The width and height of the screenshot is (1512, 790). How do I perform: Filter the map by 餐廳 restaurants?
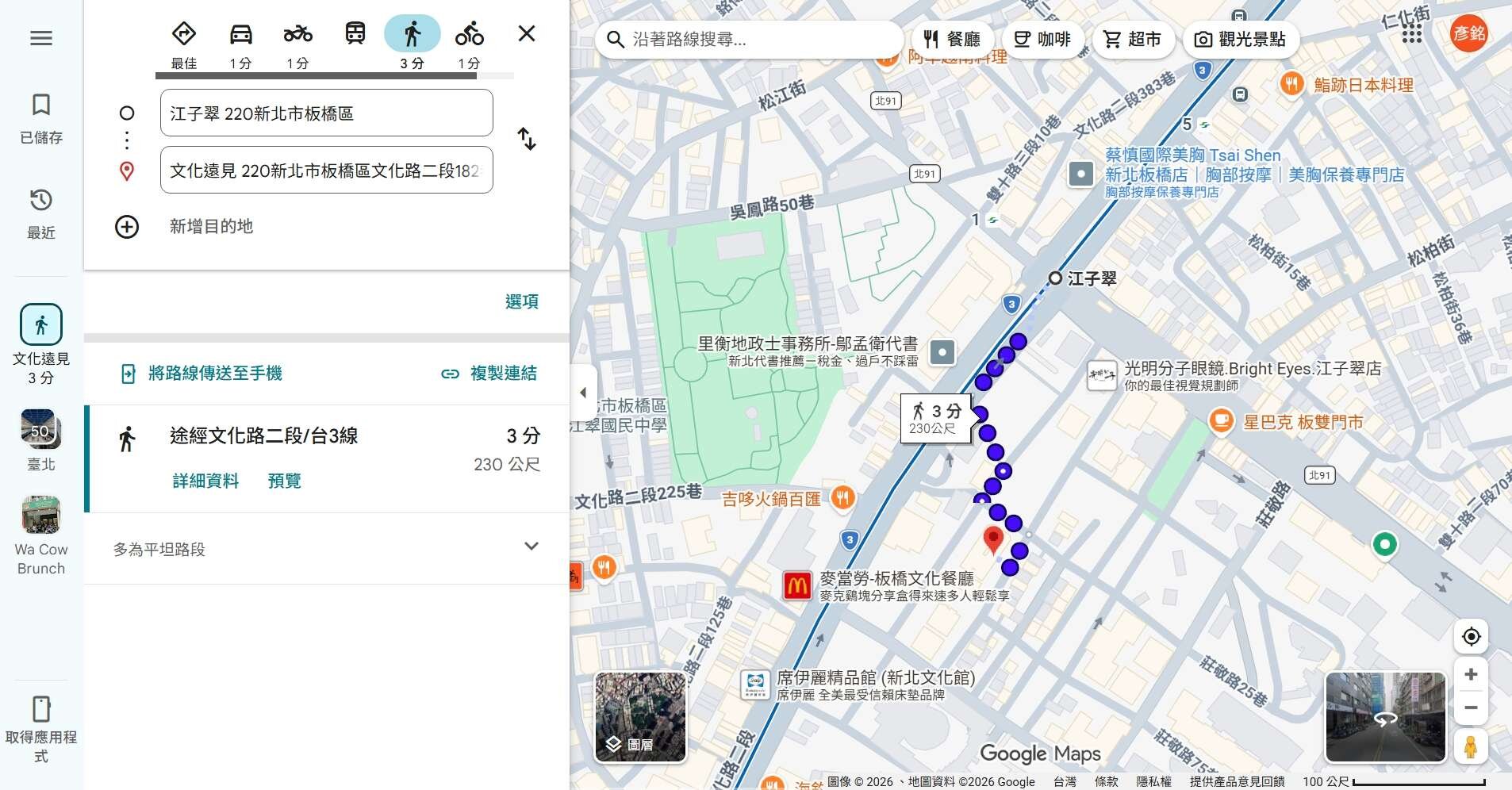(952, 40)
